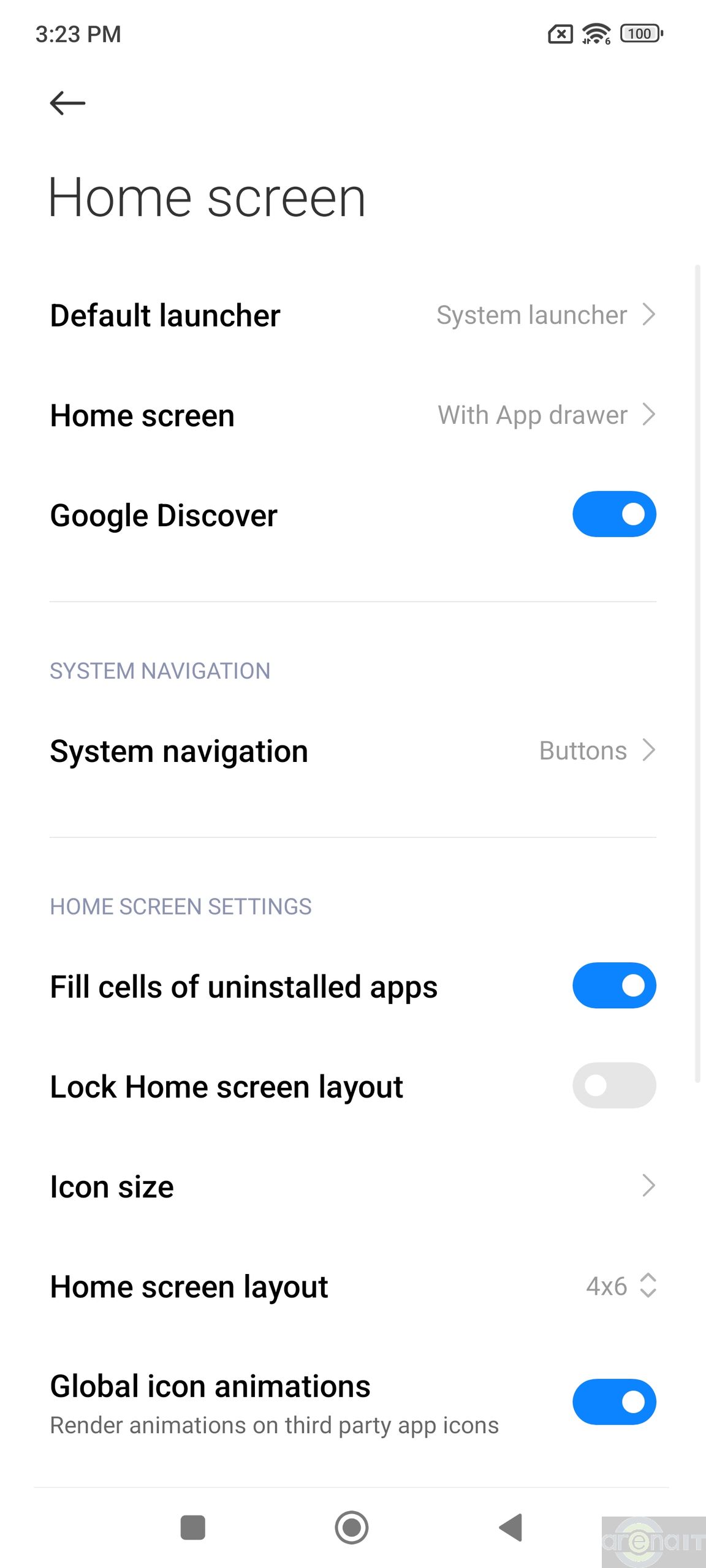706x1568 pixels.
Task: Open recent apps from navigation bar
Action: (193, 1528)
